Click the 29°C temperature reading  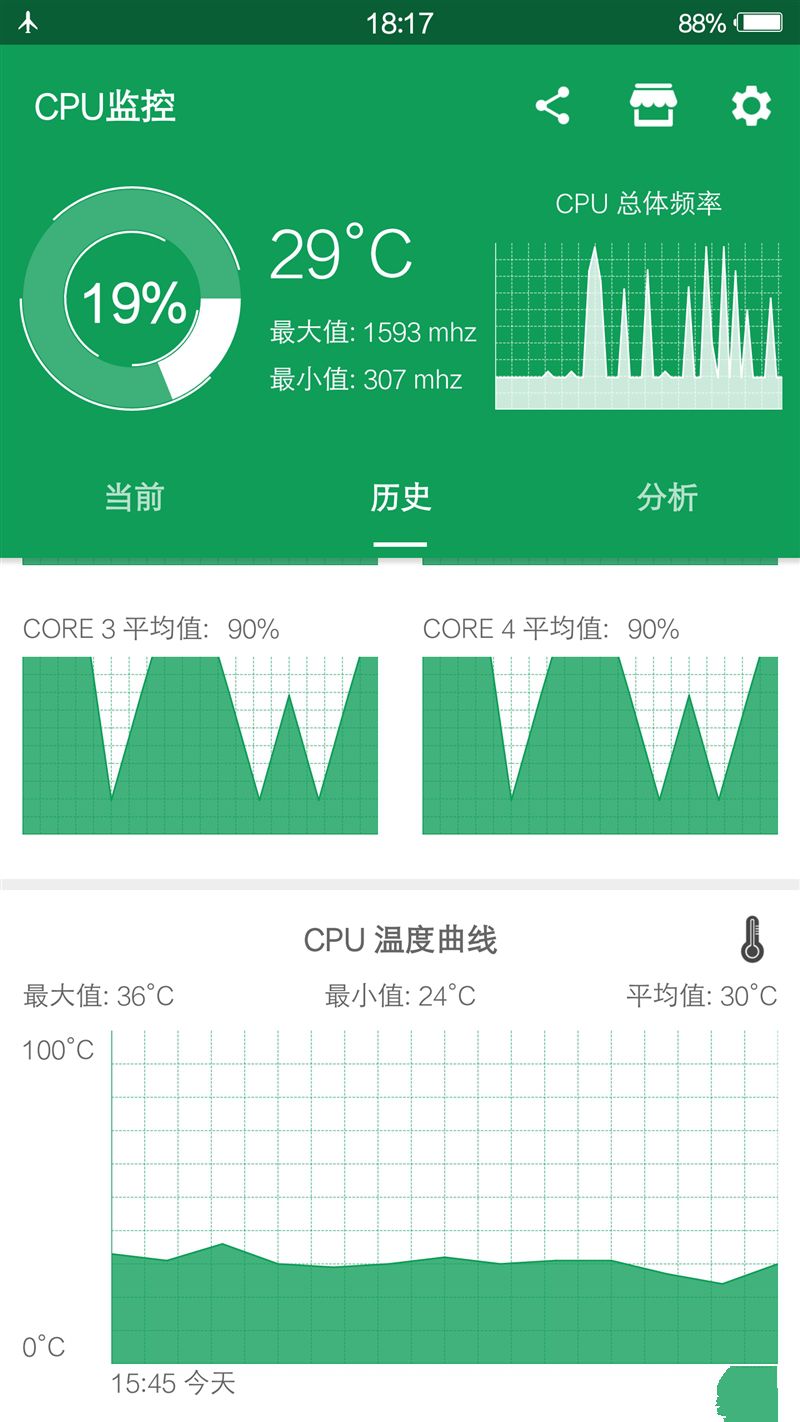coord(345,258)
